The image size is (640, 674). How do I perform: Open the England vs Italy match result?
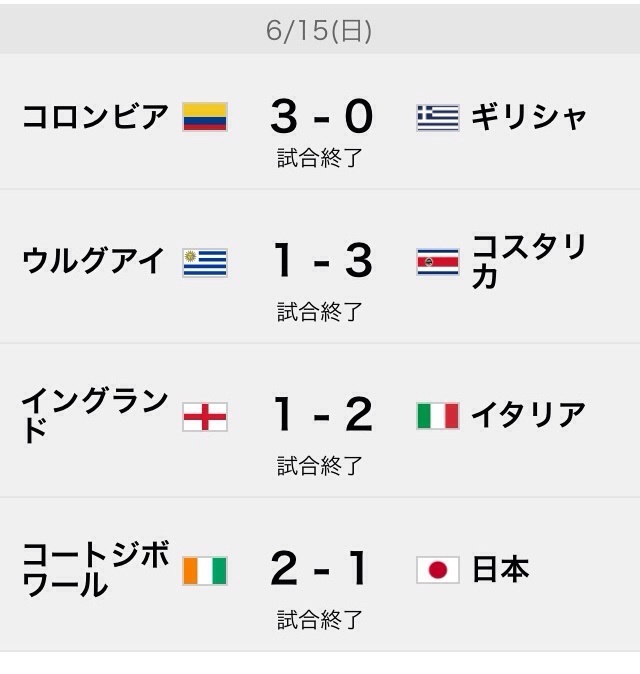click(320, 420)
